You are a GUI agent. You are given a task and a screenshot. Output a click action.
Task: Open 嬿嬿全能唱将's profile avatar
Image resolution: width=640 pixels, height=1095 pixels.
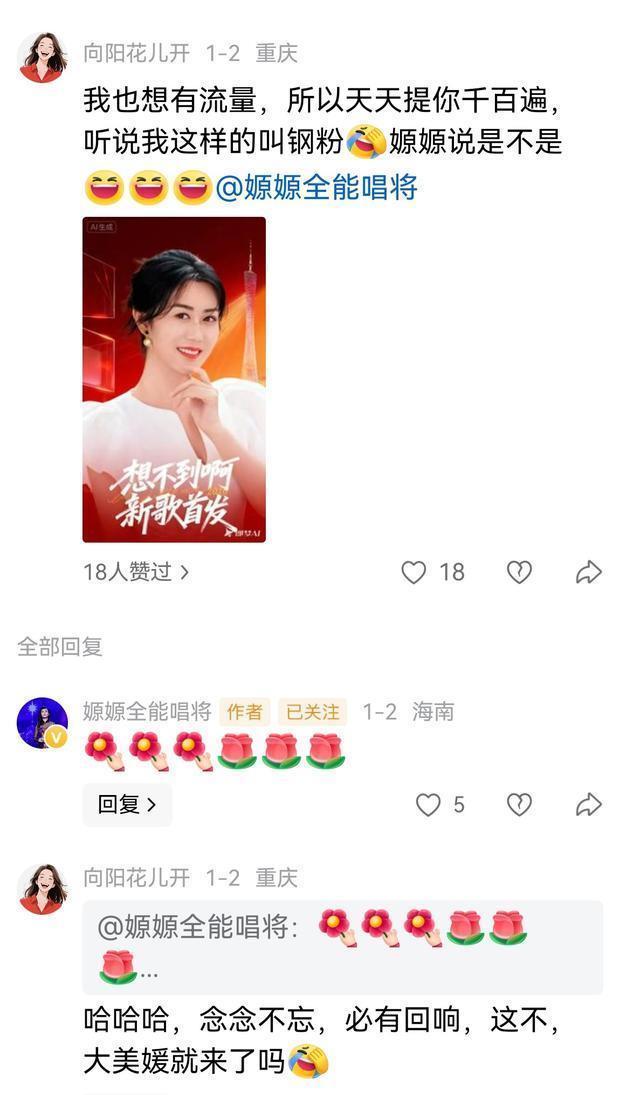[x=42, y=722]
